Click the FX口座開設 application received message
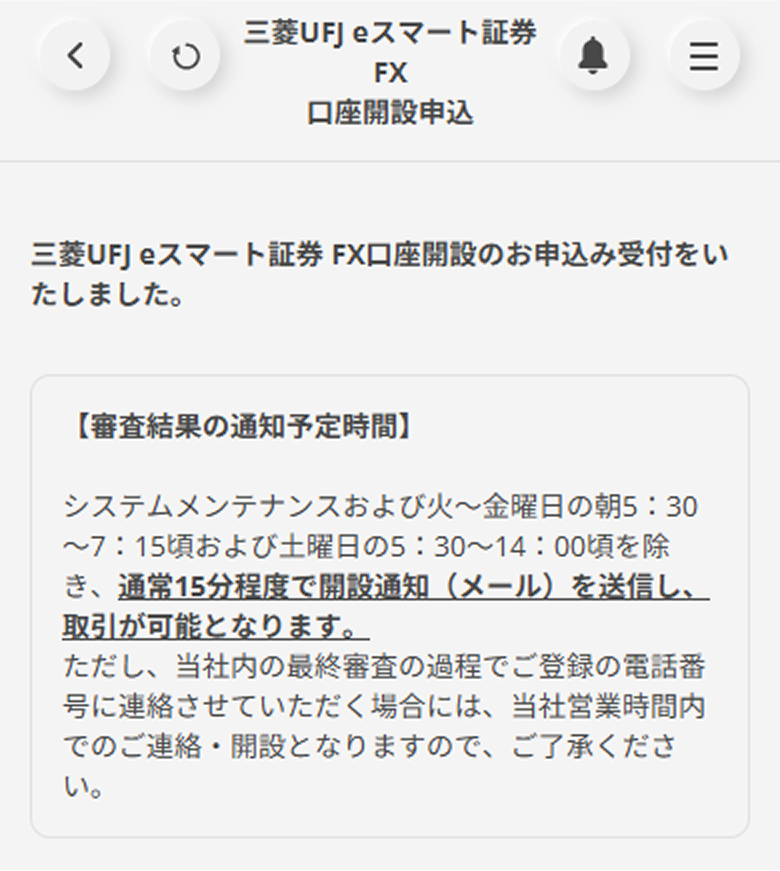The width and height of the screenshot is (780, 871). point(390,270)
